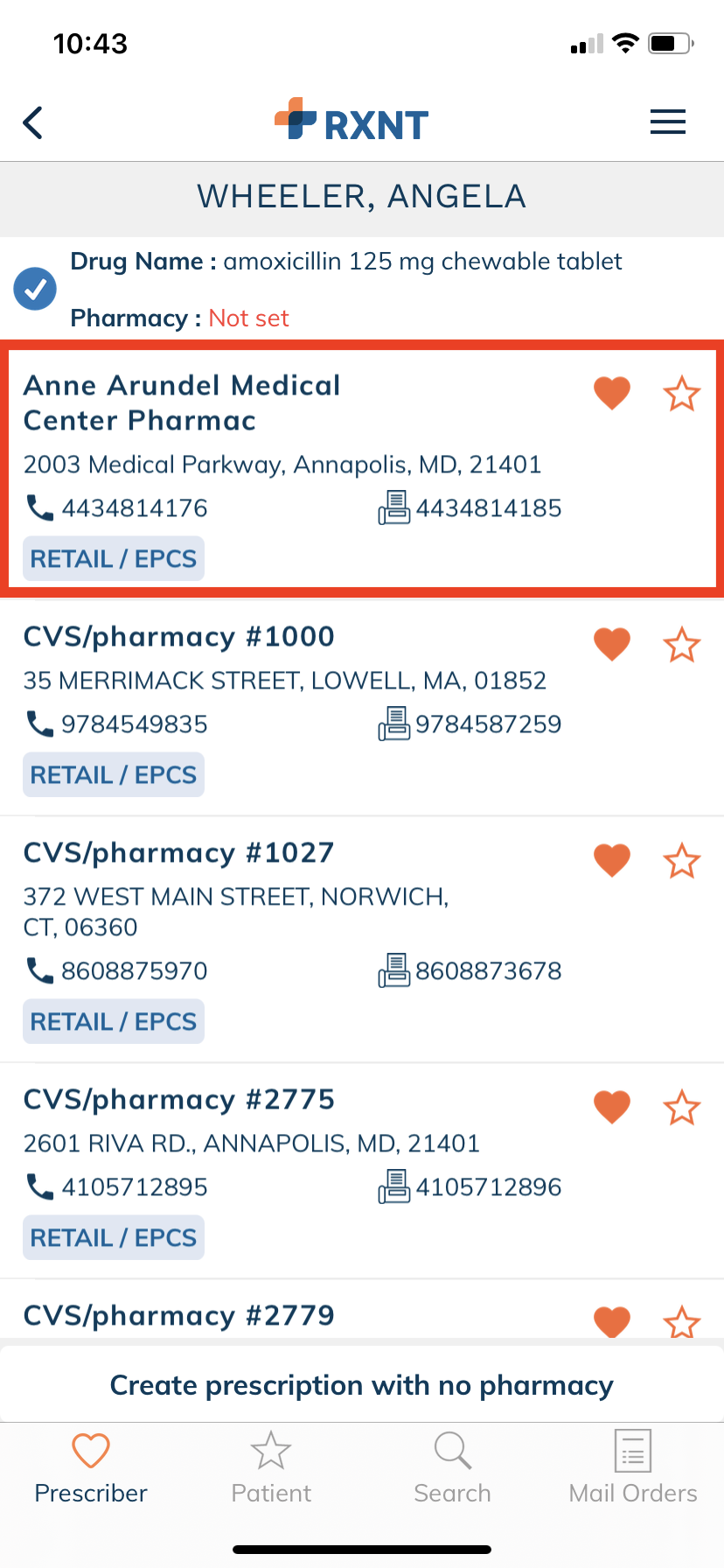The image size is (724, 1568).
Task: Create prescription with no pharmacy
Action: click(x=362, y=1385)
